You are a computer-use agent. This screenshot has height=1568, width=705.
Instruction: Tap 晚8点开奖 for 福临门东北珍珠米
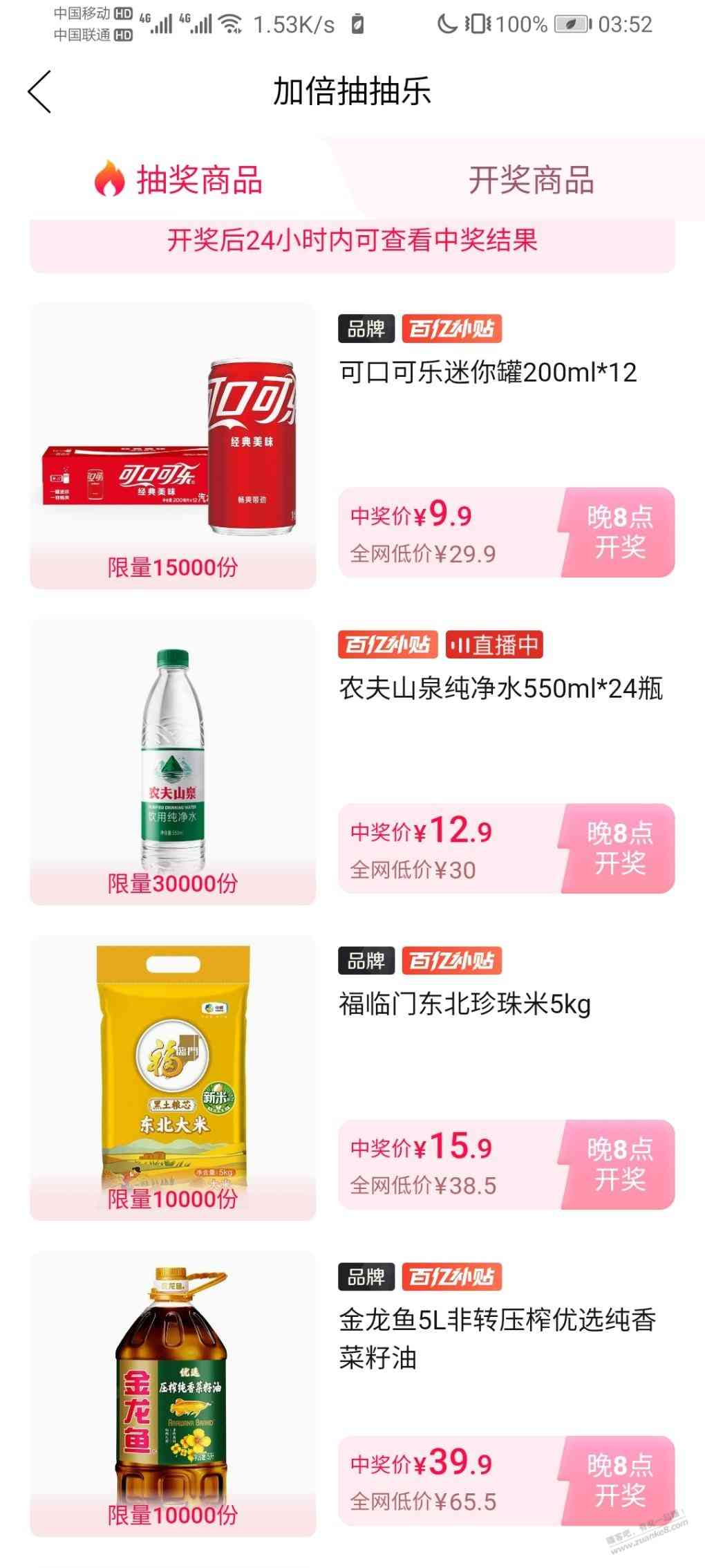click(619, 1164)
